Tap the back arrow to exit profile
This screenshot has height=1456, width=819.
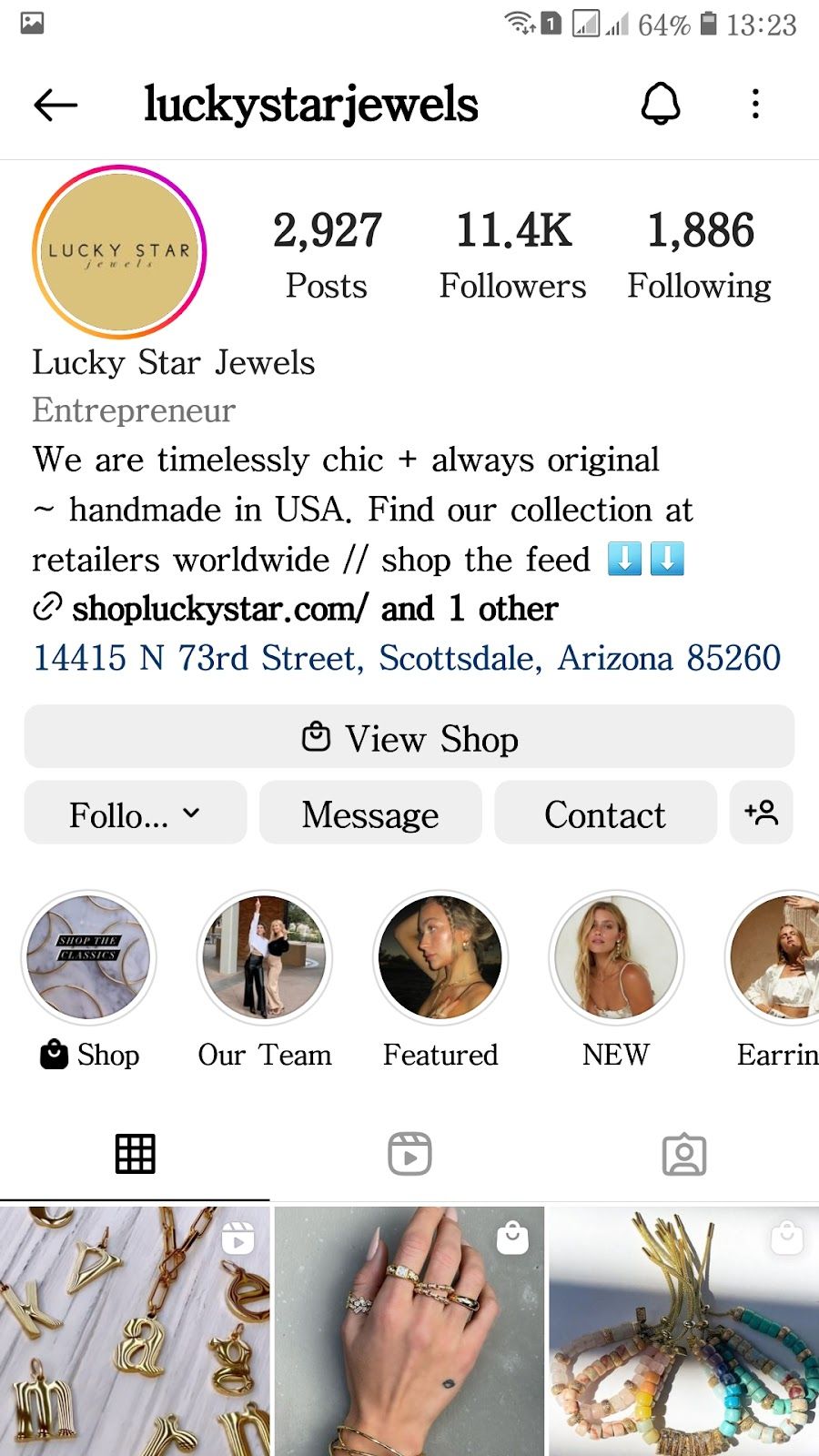(x=55, y=104)
